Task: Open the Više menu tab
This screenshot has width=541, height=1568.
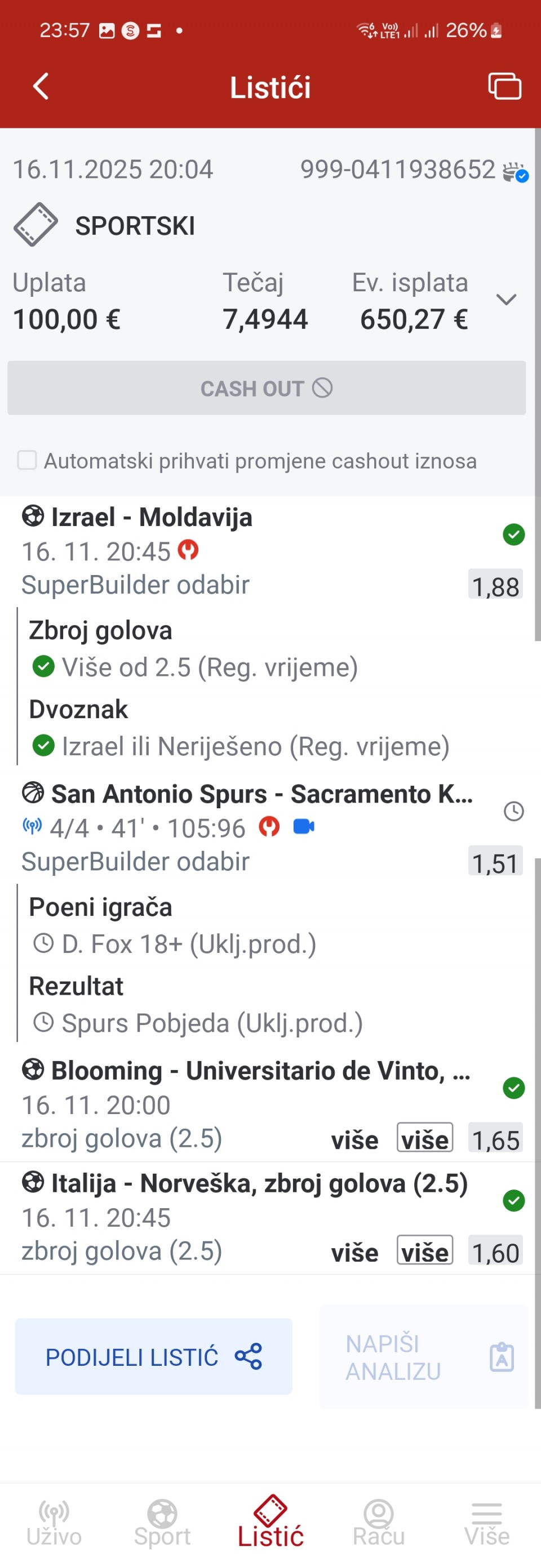Action: [x=486, y=1524]
